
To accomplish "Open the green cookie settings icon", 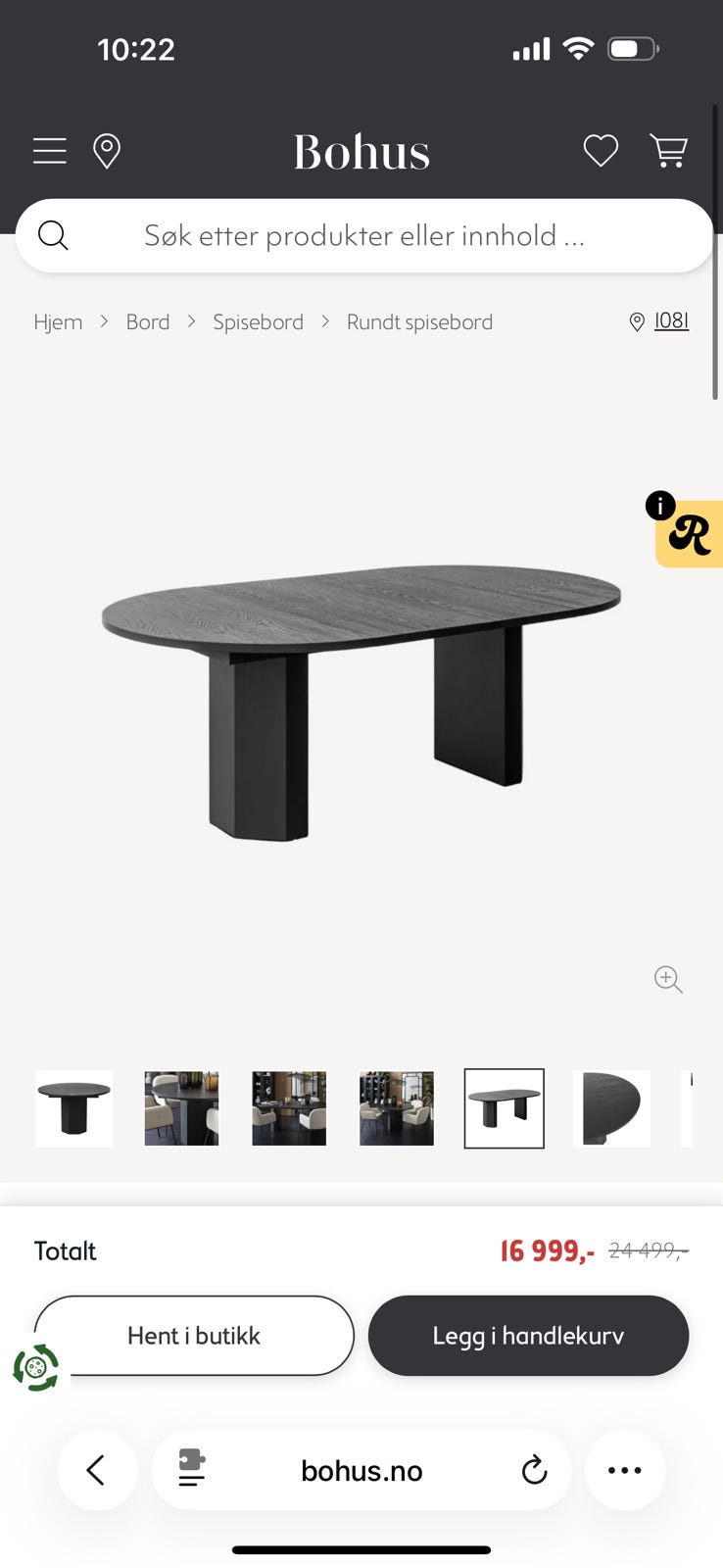I will point(36,1367).
